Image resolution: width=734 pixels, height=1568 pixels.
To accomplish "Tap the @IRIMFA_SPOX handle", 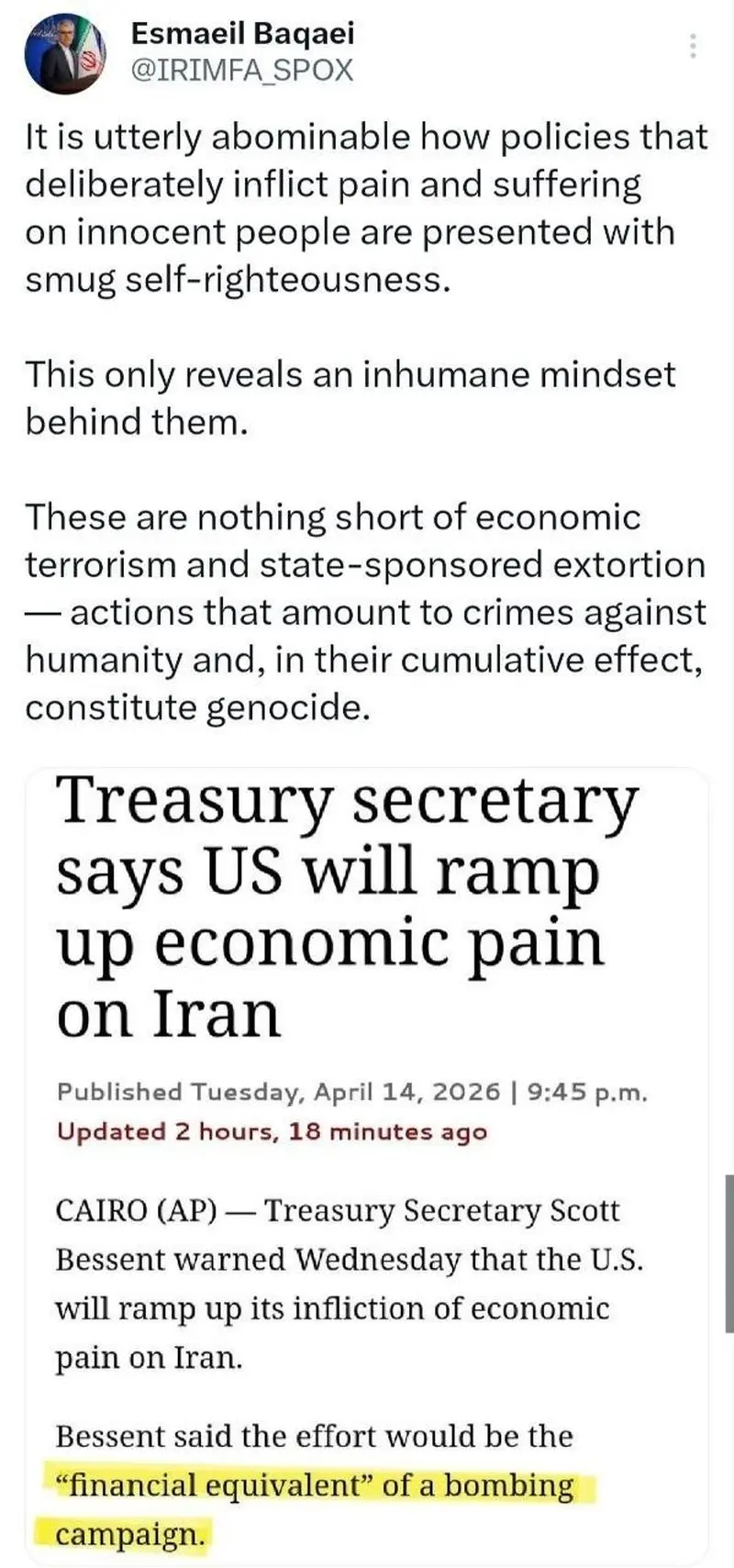I will pyautogui.click(x=242, y=71).
